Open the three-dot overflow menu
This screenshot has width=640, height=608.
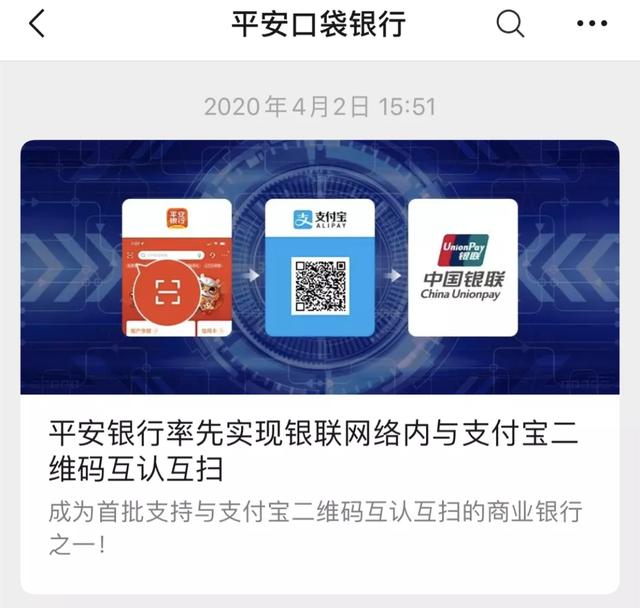tap(592, 25)
